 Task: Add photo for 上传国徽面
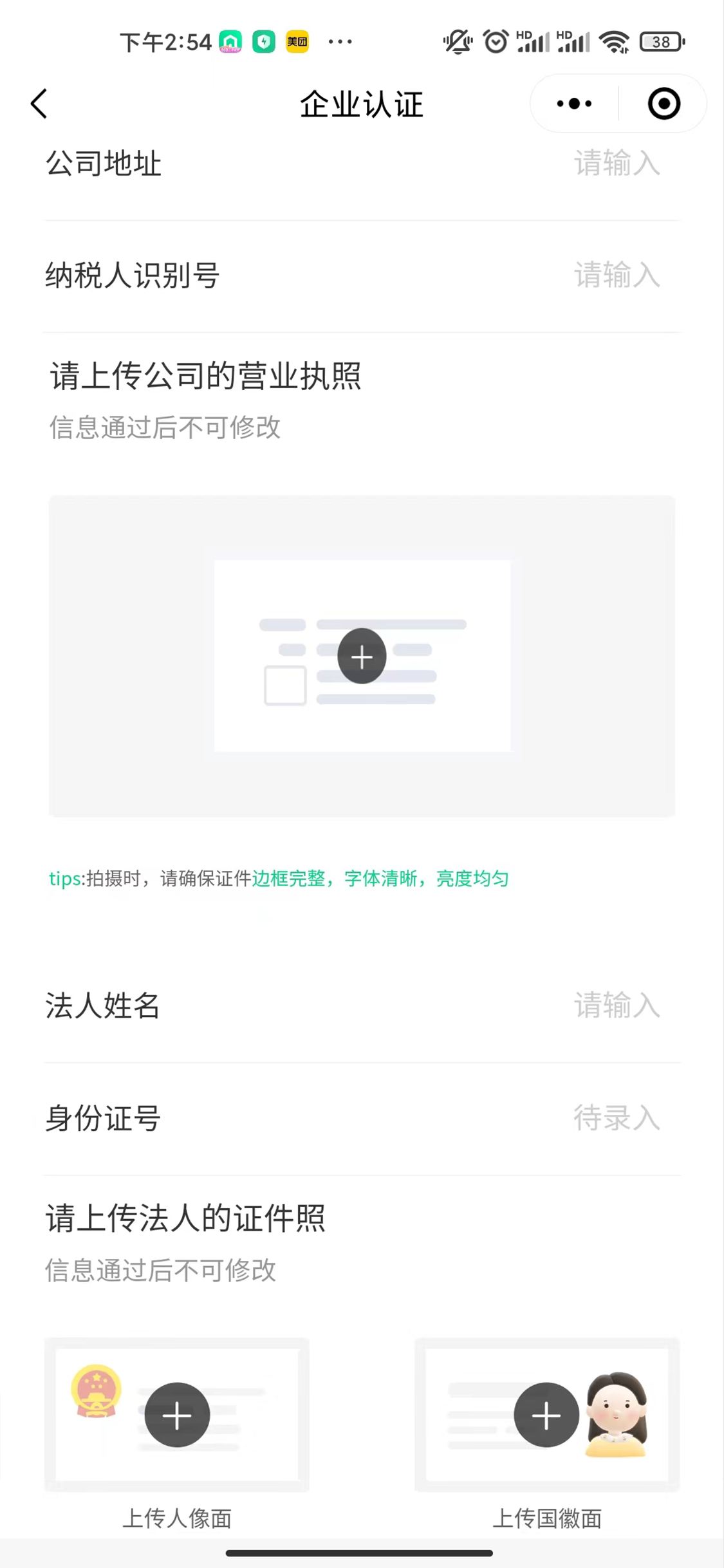[546, 1415]
